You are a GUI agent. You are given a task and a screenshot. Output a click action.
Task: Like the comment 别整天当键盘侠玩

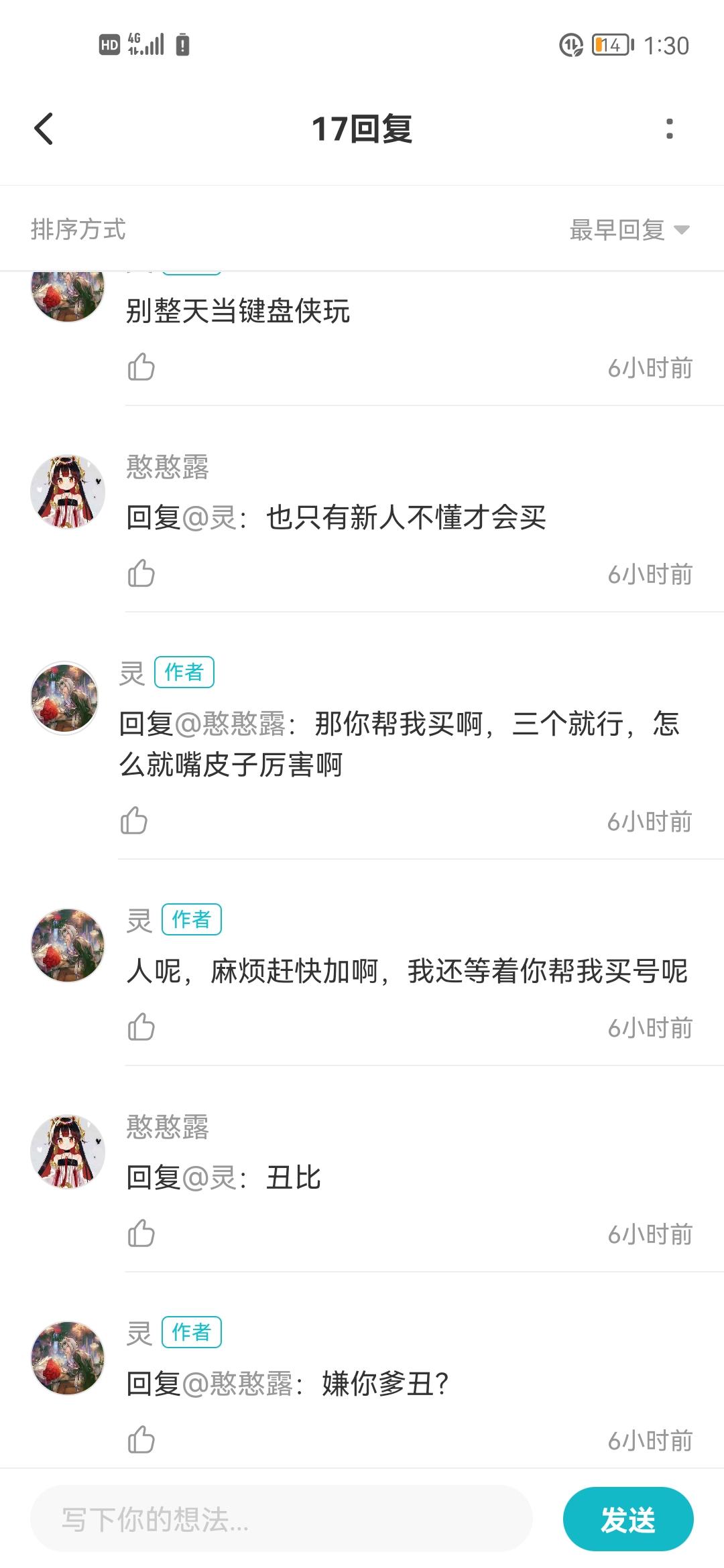(x=141, y=367)
